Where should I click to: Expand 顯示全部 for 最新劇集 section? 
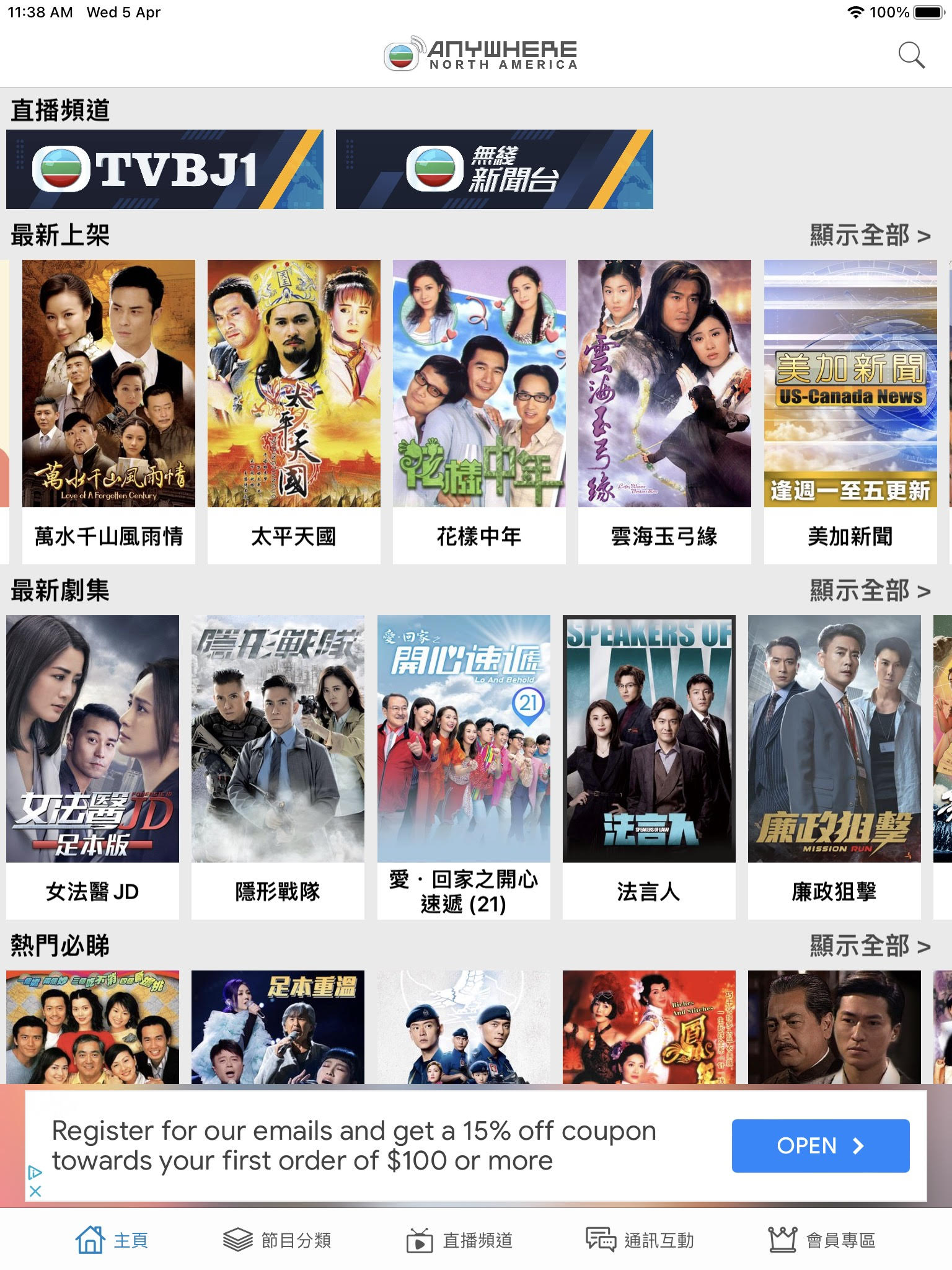pos(868,590)
